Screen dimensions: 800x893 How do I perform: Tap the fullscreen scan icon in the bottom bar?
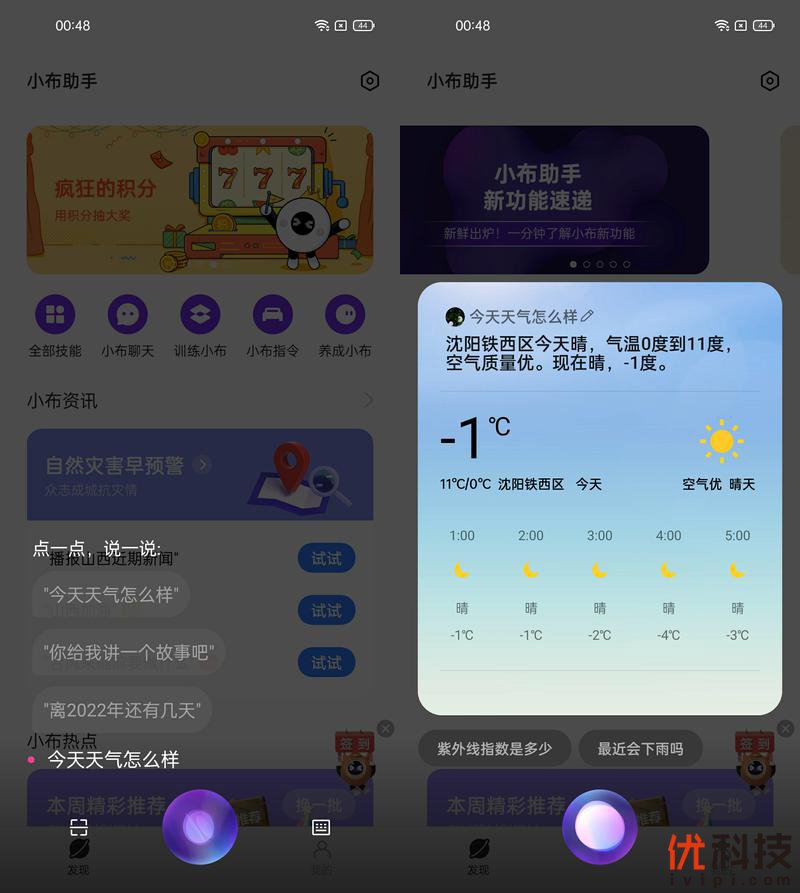point(79,827)
